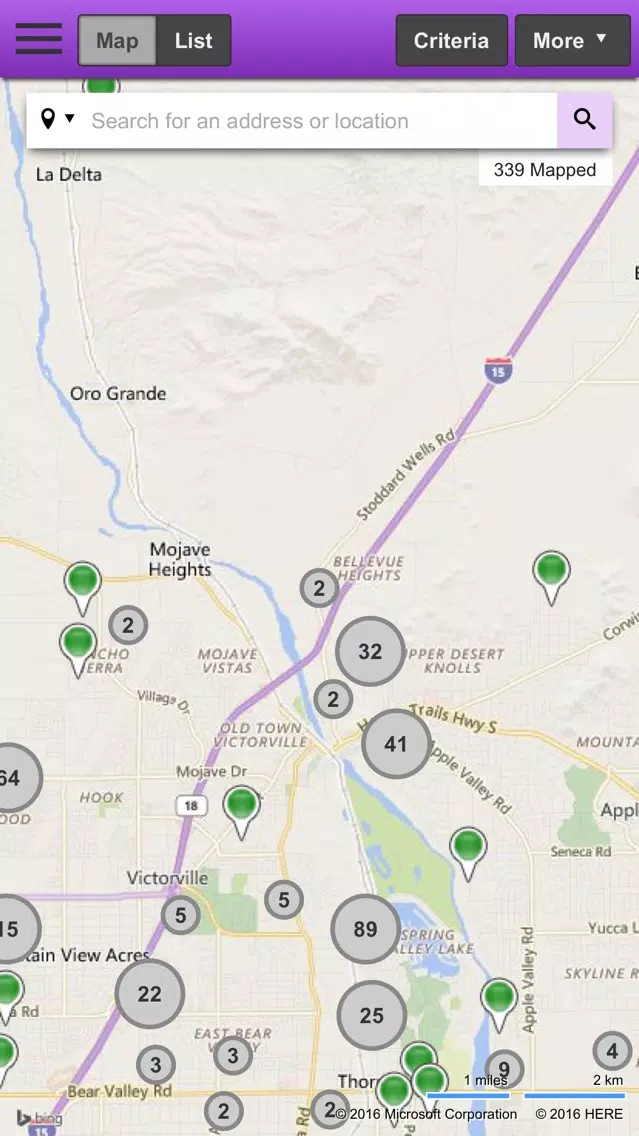The image size is (639, 1136).
Task: Switch to the List view
Action: pyautogui.click(x=193, y=41)
